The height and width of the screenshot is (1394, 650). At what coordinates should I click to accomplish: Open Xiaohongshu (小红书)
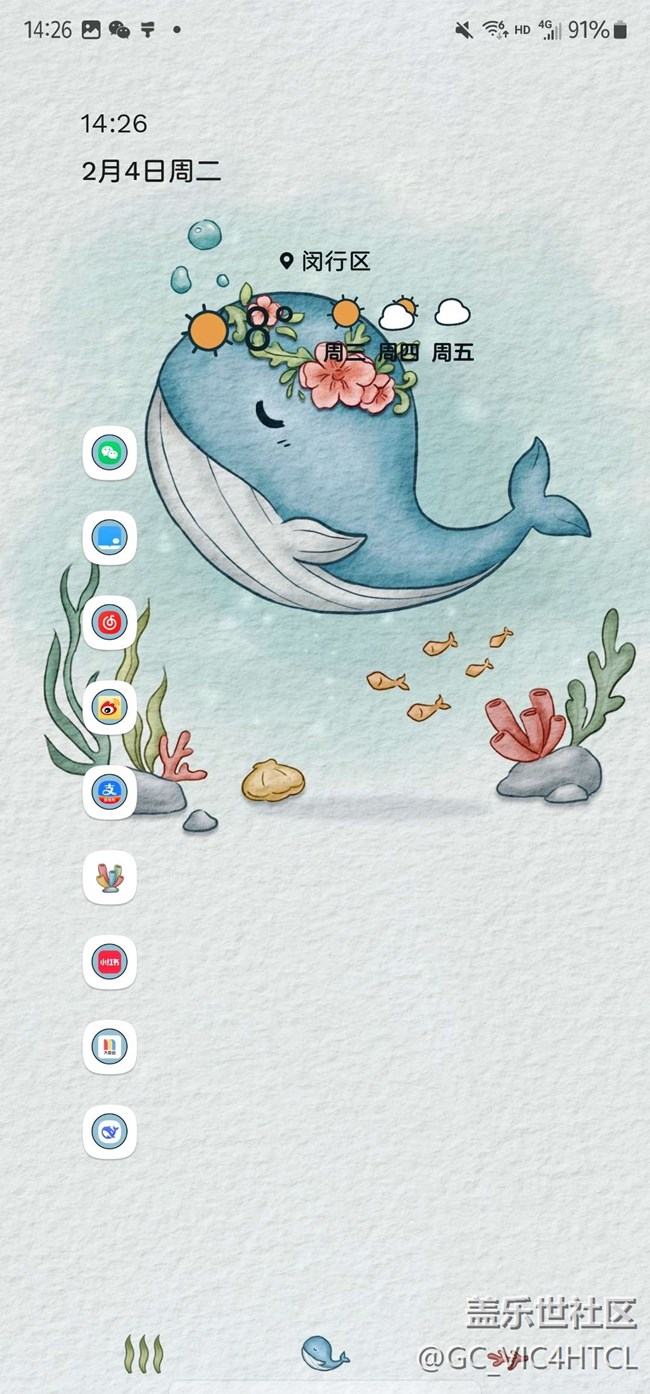[x=109, y=962]
